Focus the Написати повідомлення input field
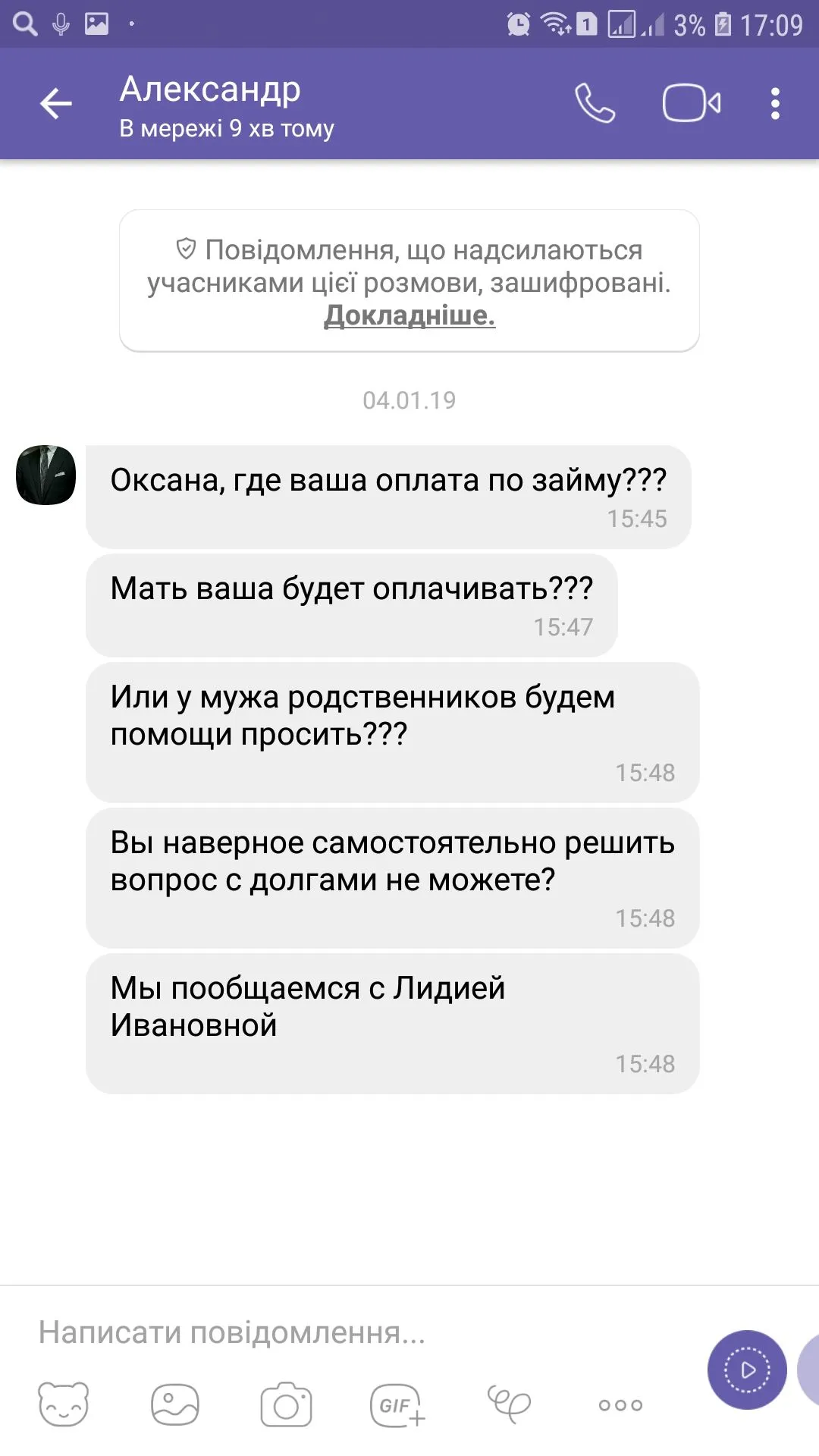The height and width of the screenshot is (1456, 819). [341, 1332]
